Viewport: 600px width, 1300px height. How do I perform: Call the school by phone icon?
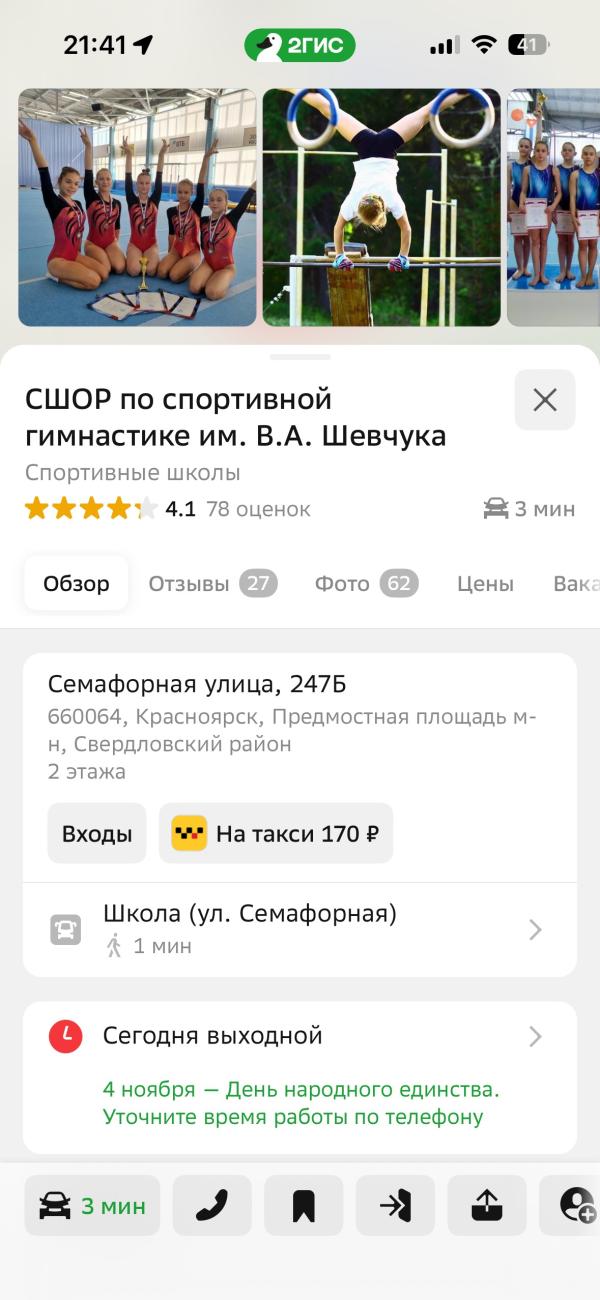point(212,1206)
